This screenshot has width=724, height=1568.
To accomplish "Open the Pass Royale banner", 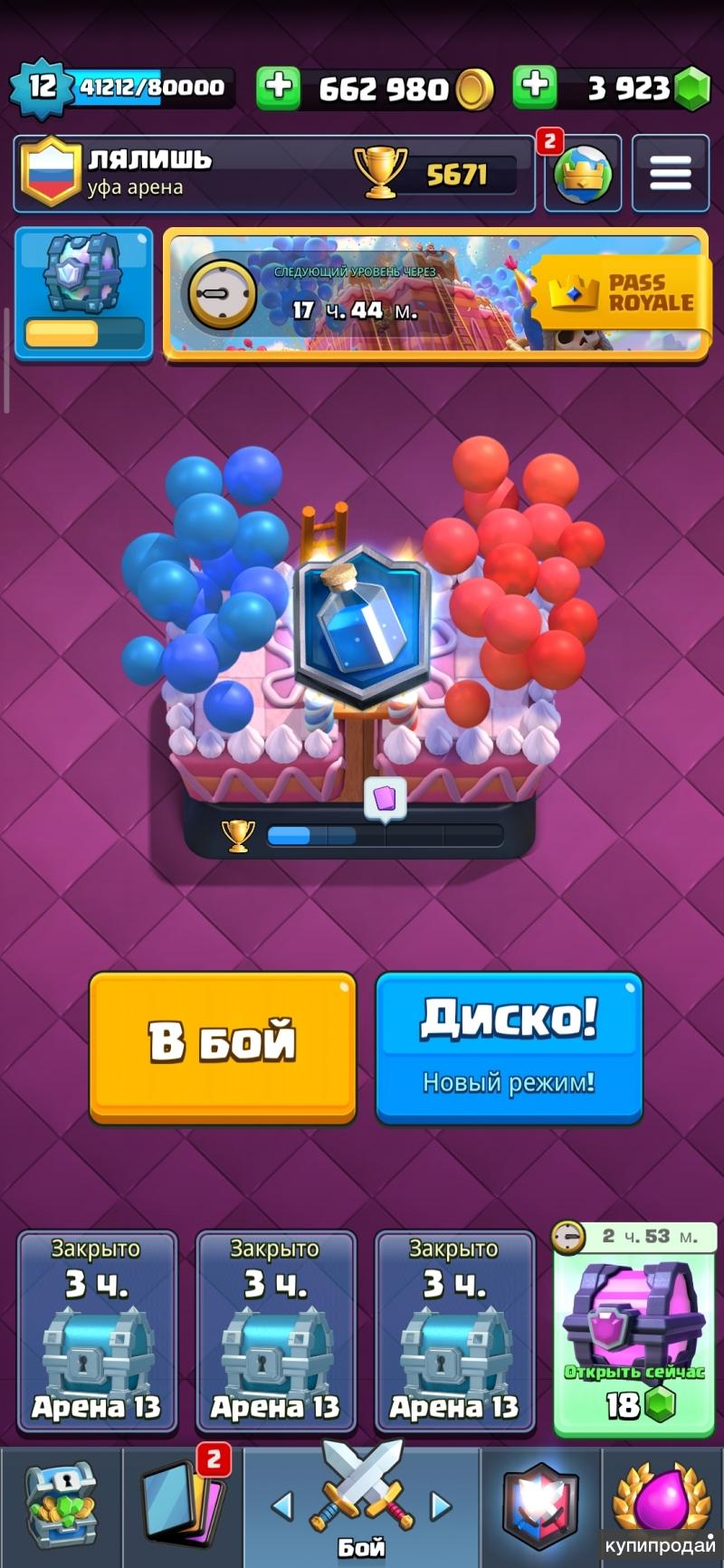I will [436, 295].
